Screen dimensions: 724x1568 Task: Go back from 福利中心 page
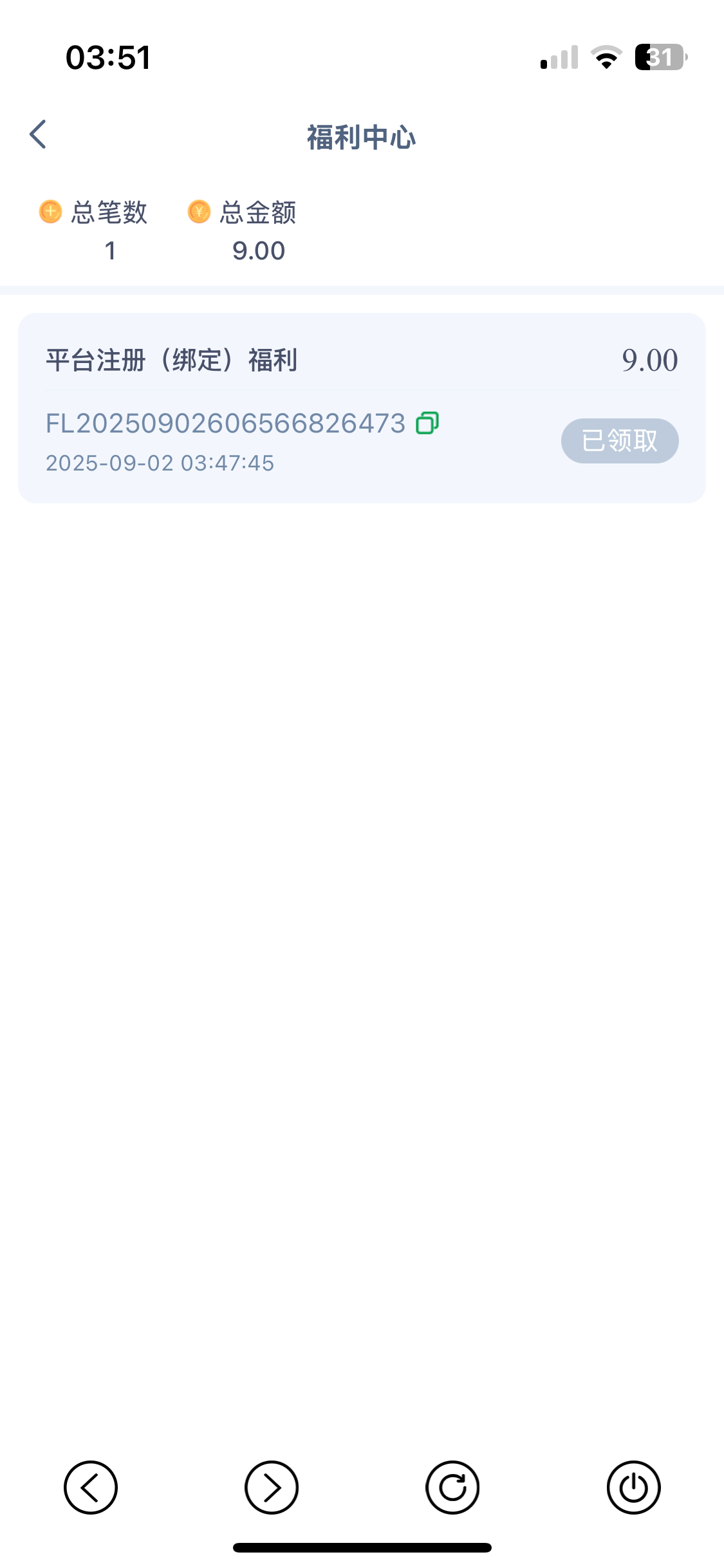39,135
